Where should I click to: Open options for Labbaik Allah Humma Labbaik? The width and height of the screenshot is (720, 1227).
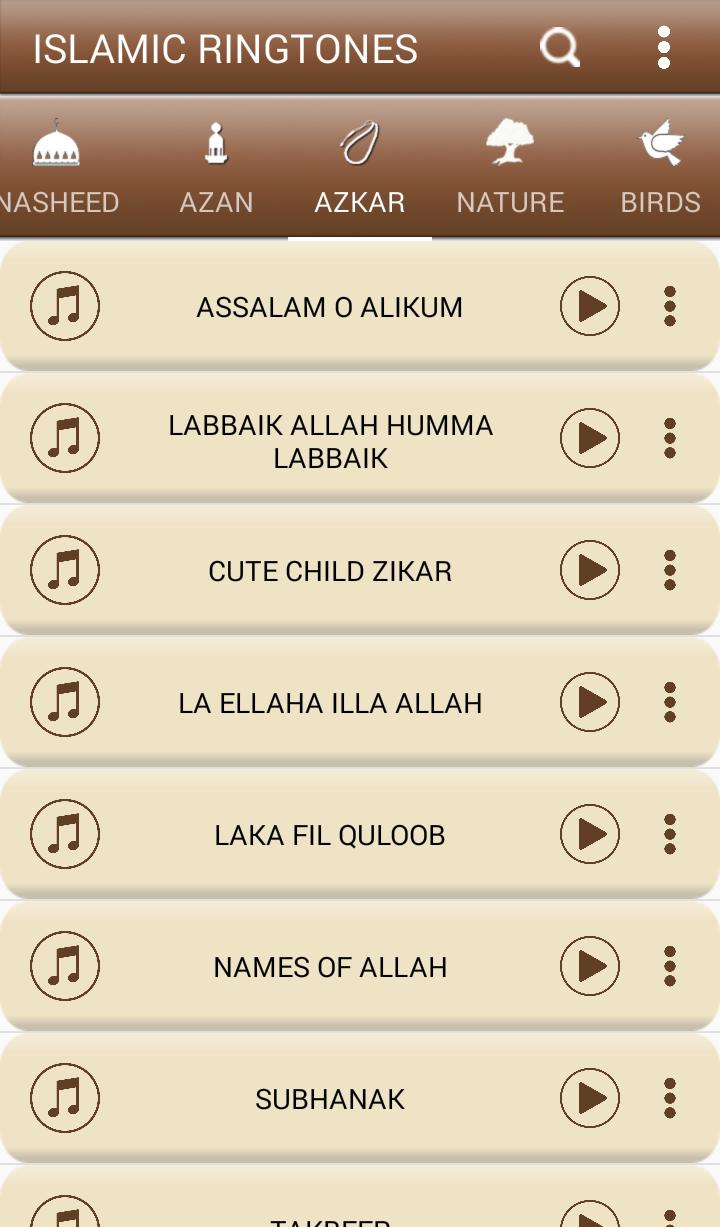click(670, 438)
